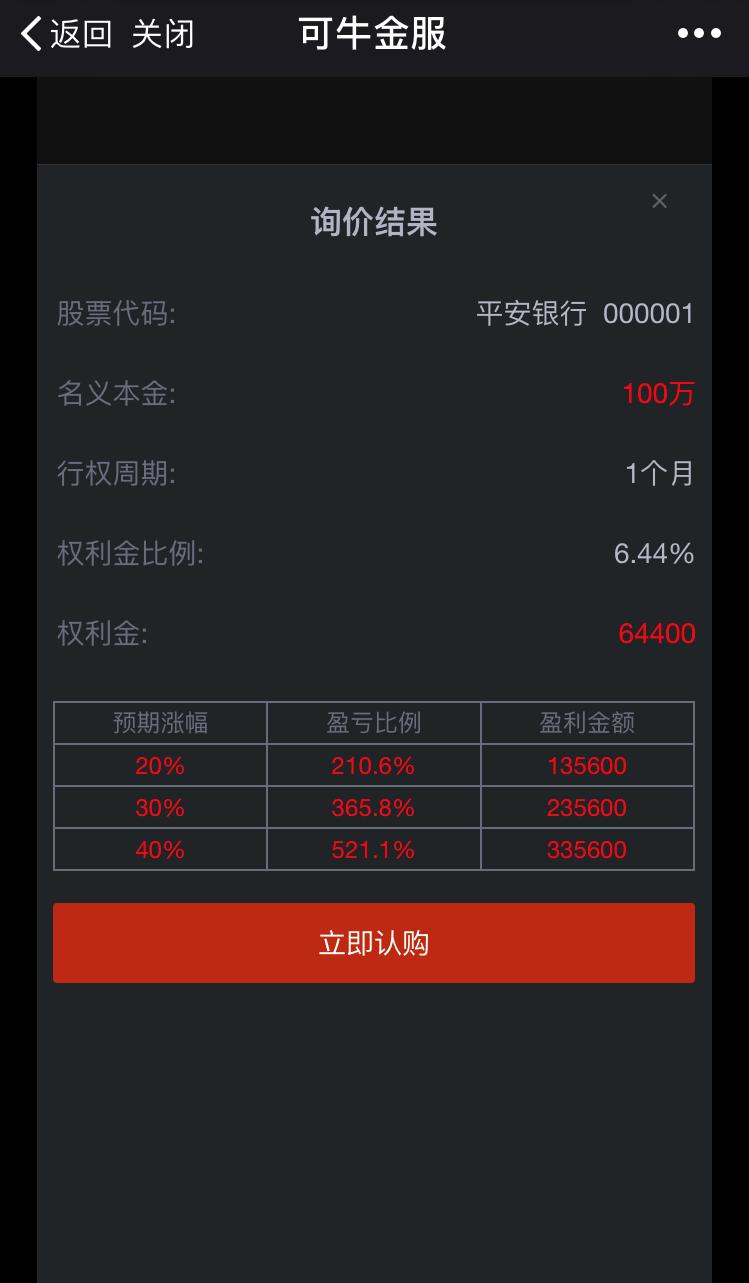This screenshot has height=1283, width=749.
Task: Click the 6.44% premium ratio value
Action: pyautogui.click(x=654, y=553)
